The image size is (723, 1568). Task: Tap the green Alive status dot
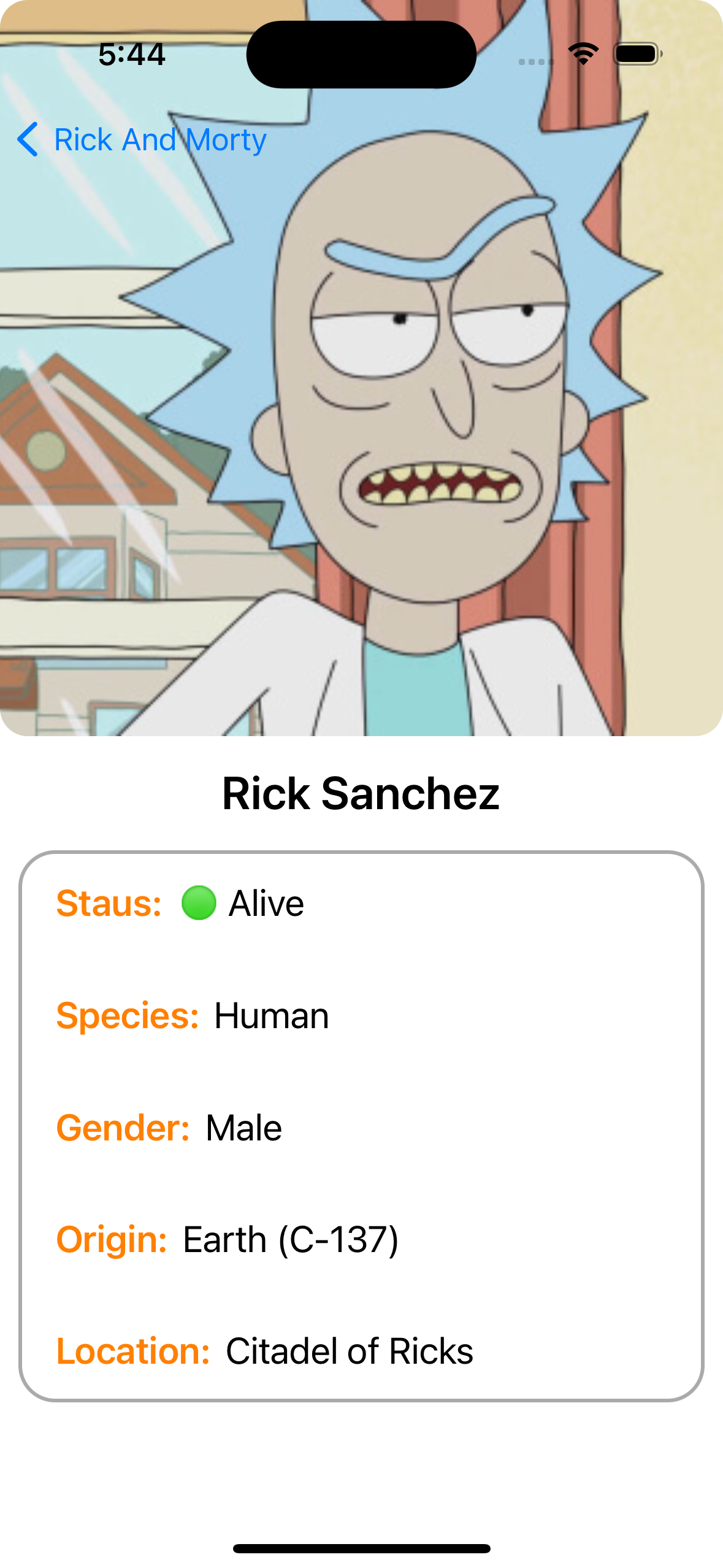(x=199, y=902)
